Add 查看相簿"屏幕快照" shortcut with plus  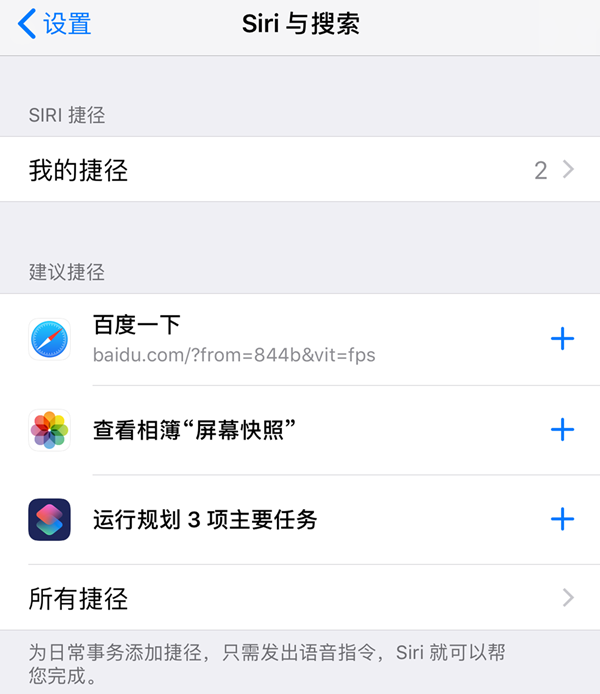[x=563, y=430]
